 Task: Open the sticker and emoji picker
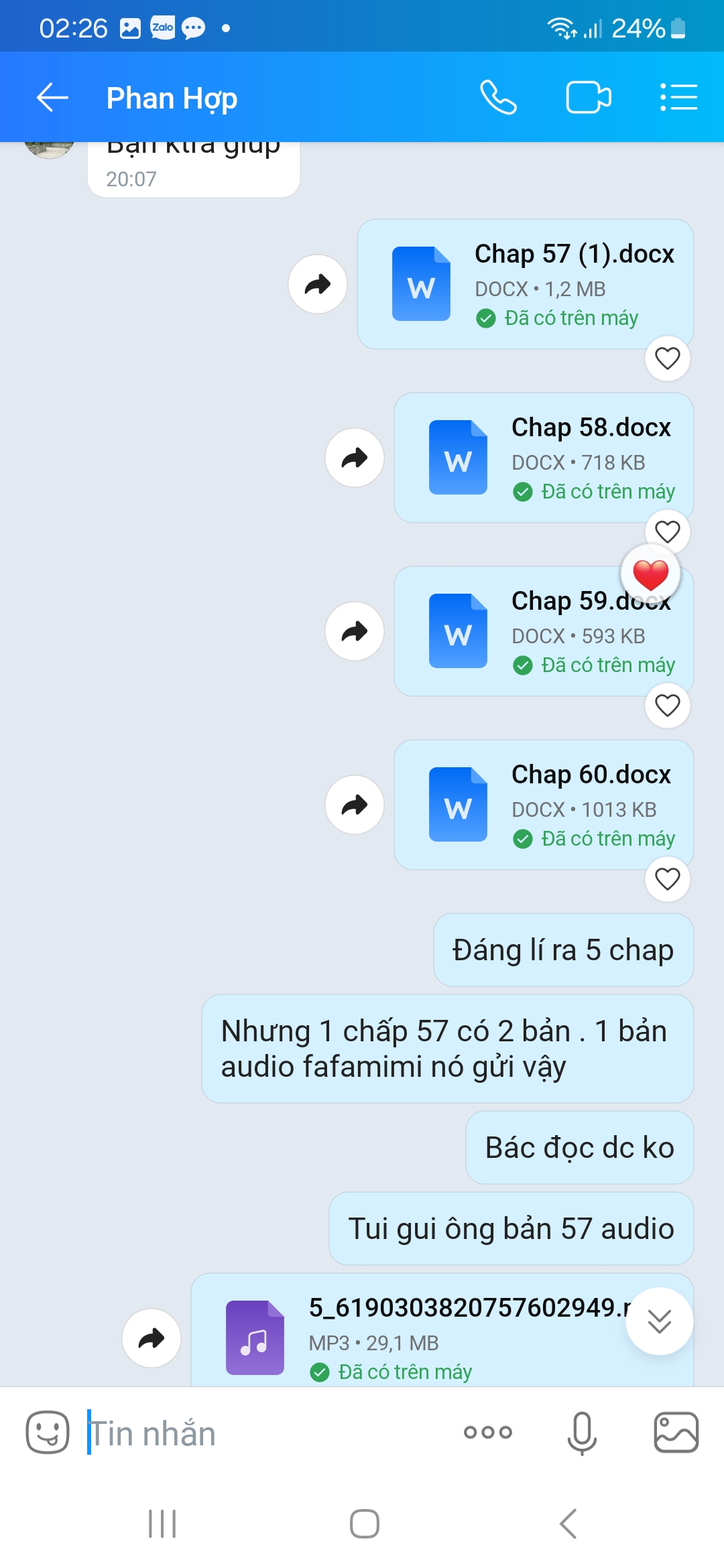point(48,1433)
